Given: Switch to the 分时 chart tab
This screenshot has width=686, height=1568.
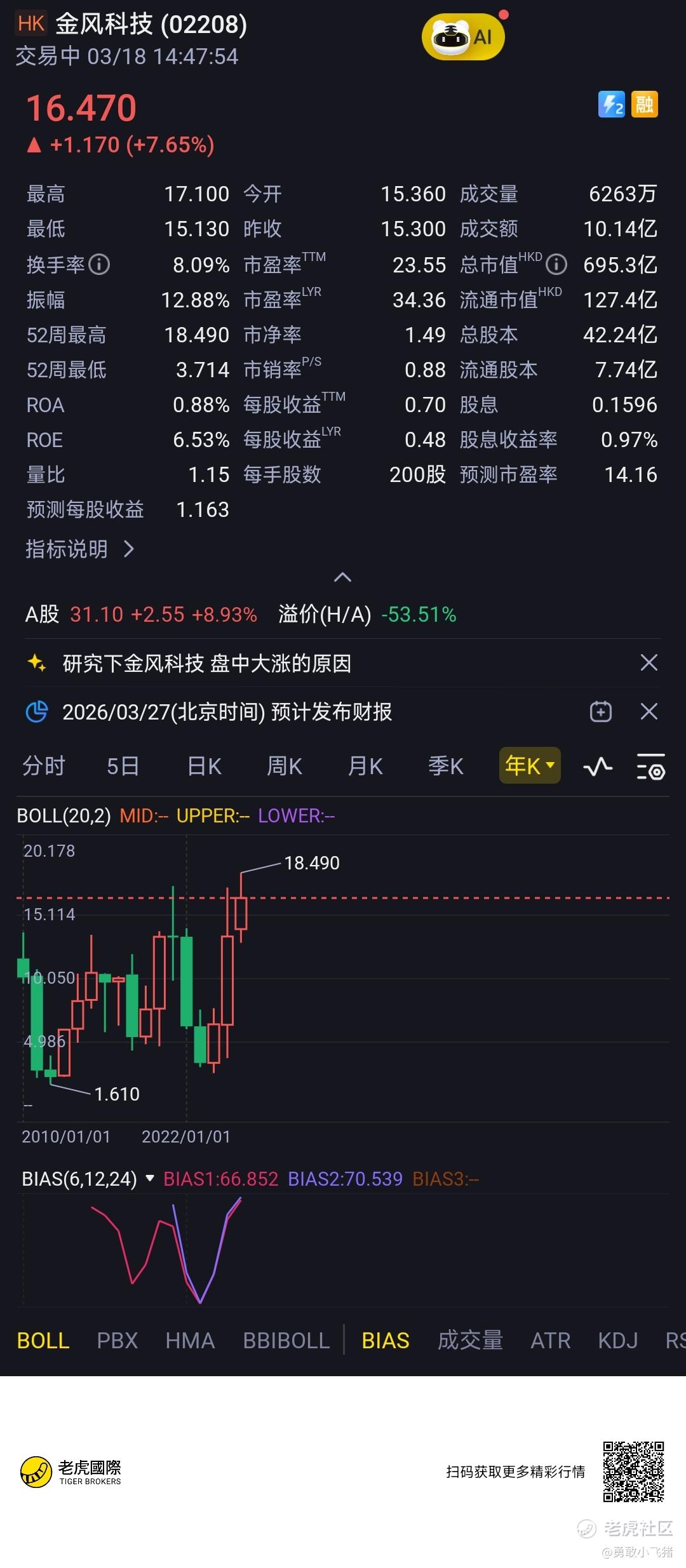Looking at the screenshot, I should 44,767.
